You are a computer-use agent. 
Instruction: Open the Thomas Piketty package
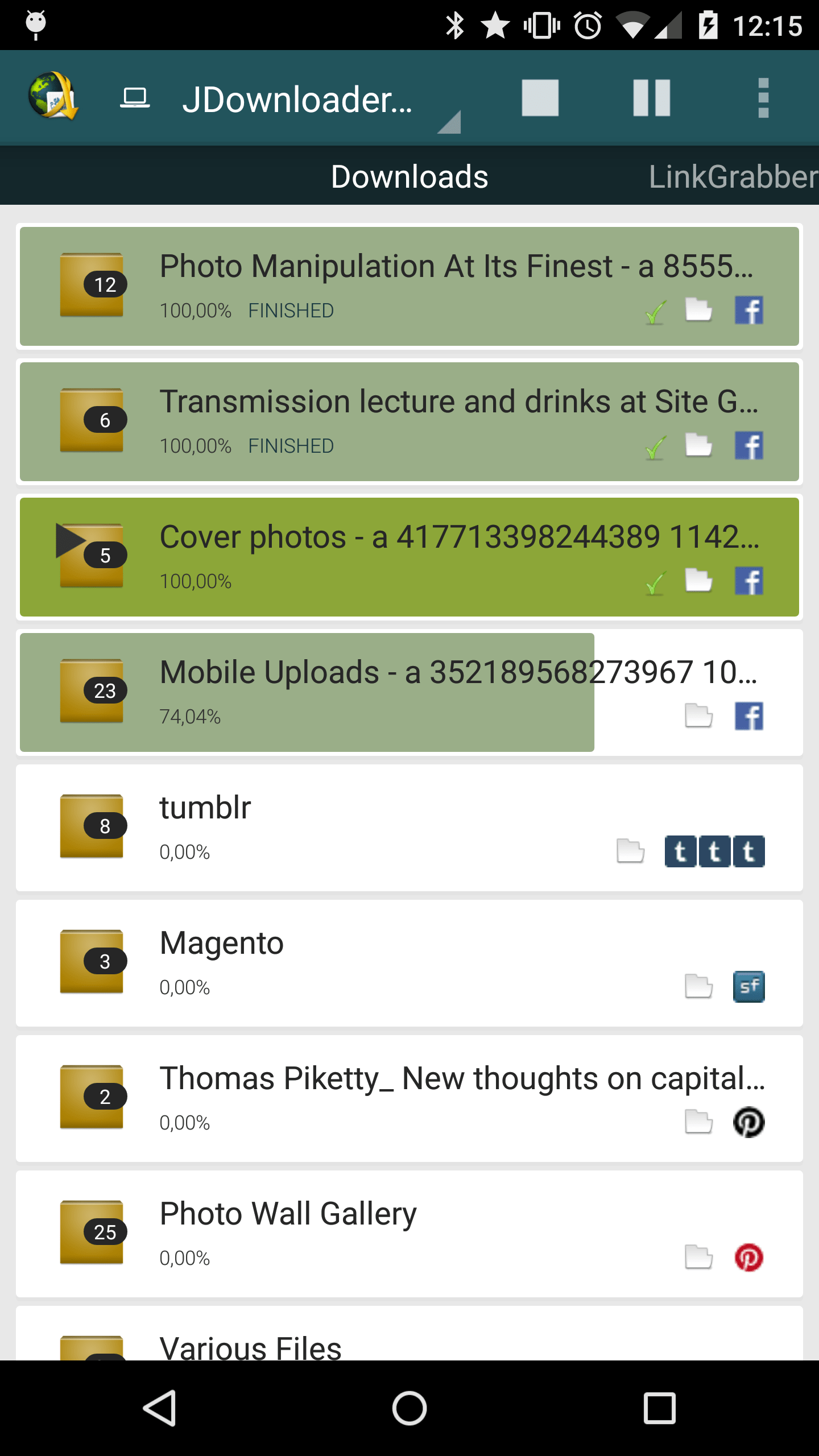coord(409,1098)
